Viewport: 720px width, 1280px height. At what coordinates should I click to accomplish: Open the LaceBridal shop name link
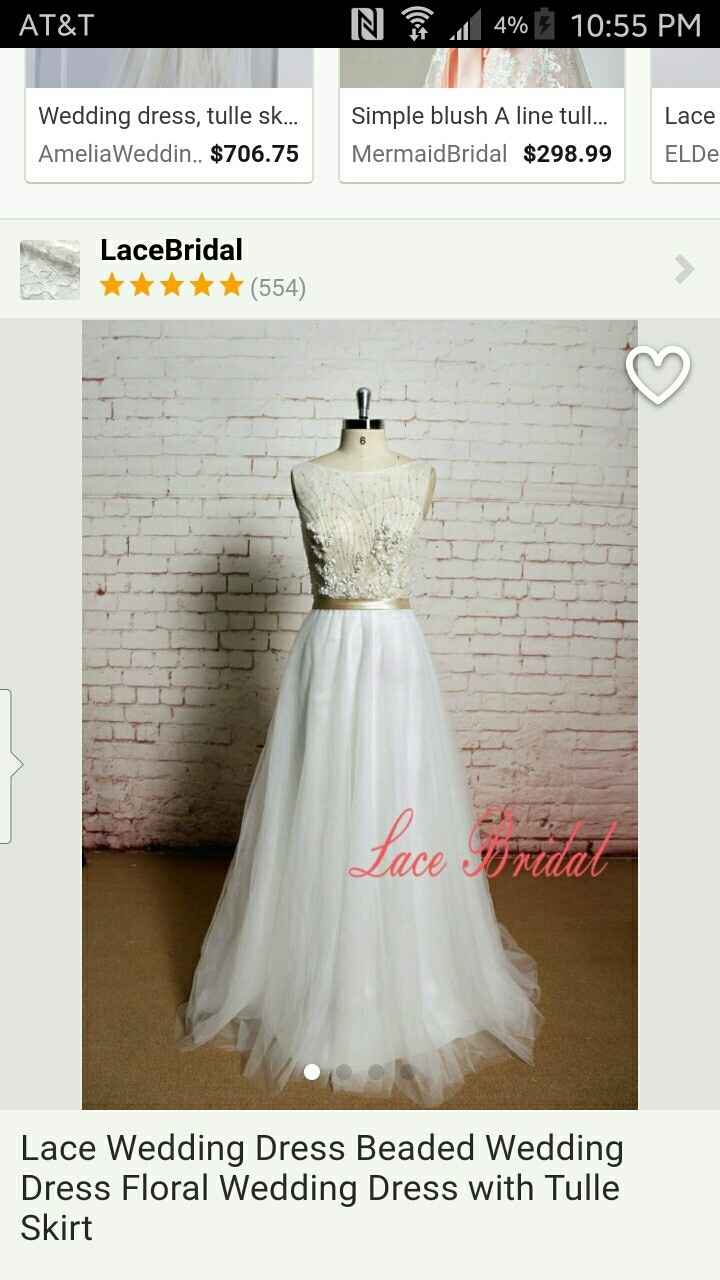pyautogui.click(x=170, y=250)
